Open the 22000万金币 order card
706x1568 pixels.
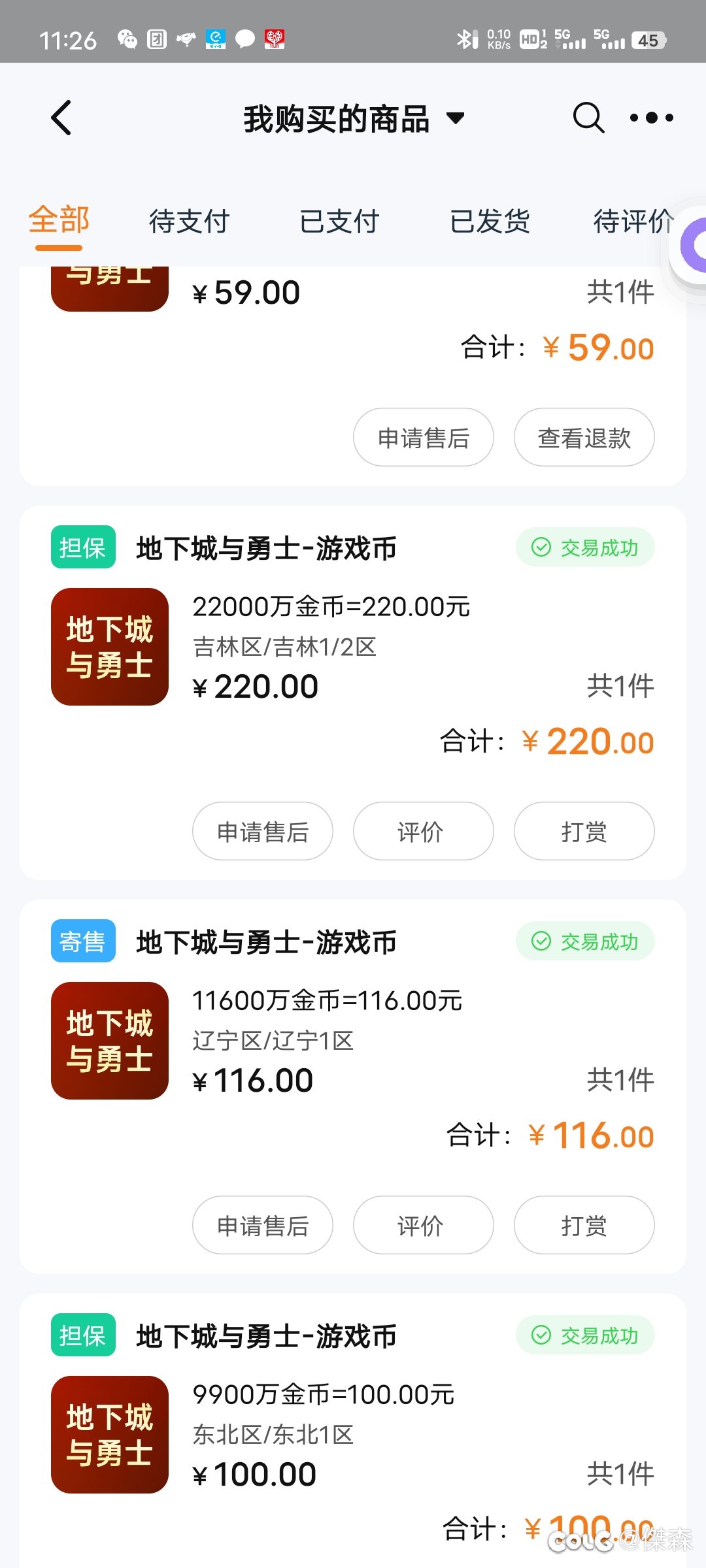(353, 693)
